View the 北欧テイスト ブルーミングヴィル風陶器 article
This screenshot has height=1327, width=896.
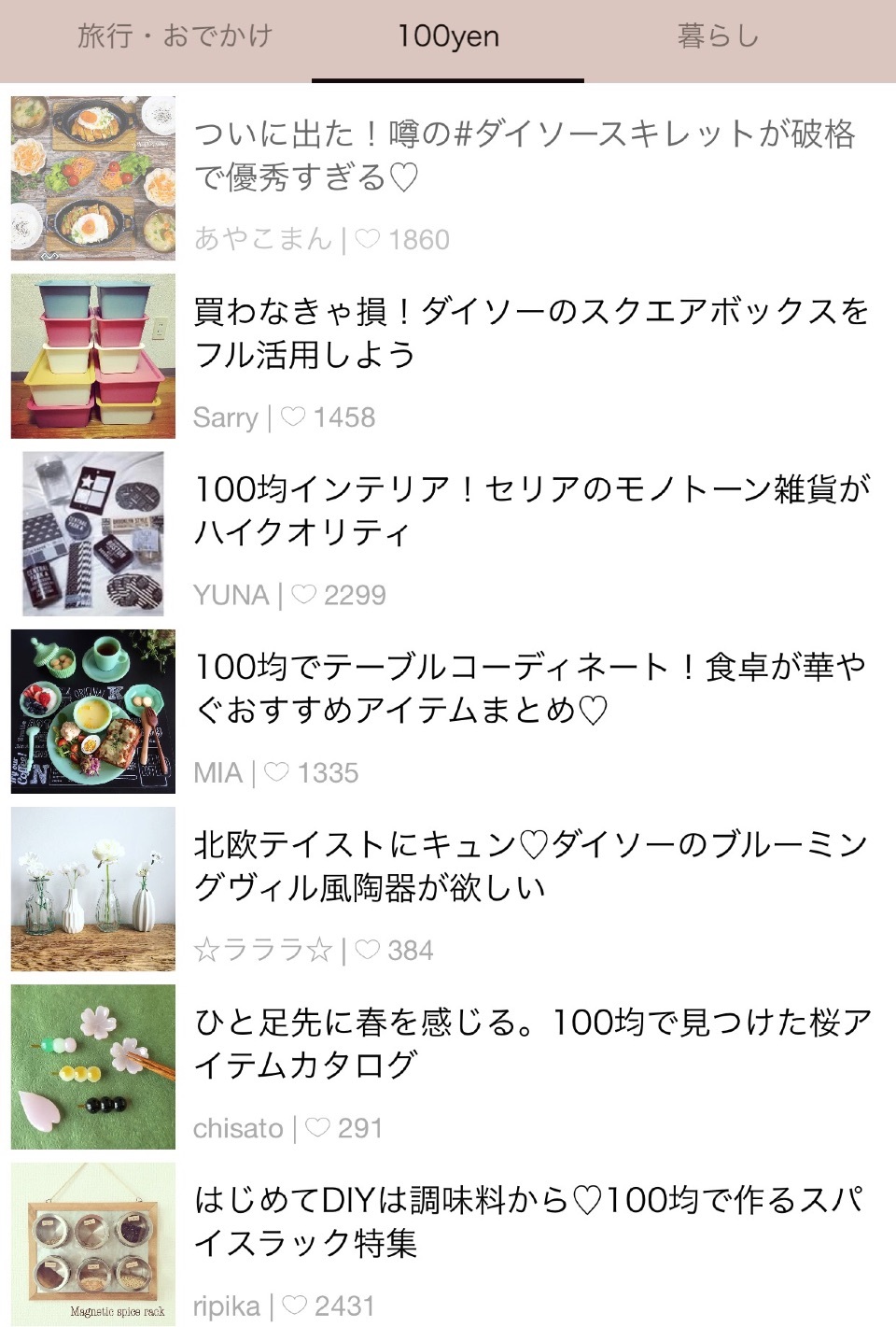530,866
